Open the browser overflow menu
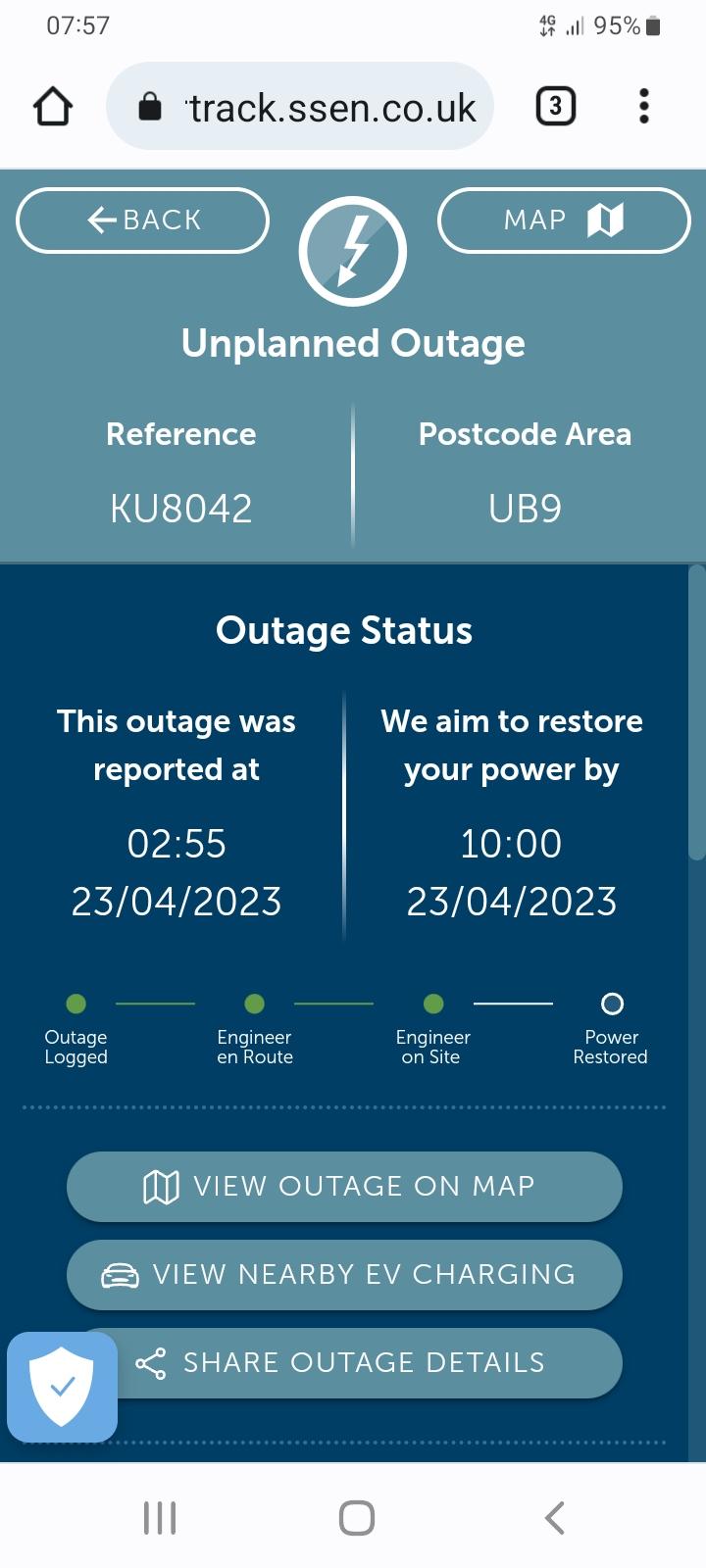The height and width of the screenshot is (1568, 706). pos(644,106)
